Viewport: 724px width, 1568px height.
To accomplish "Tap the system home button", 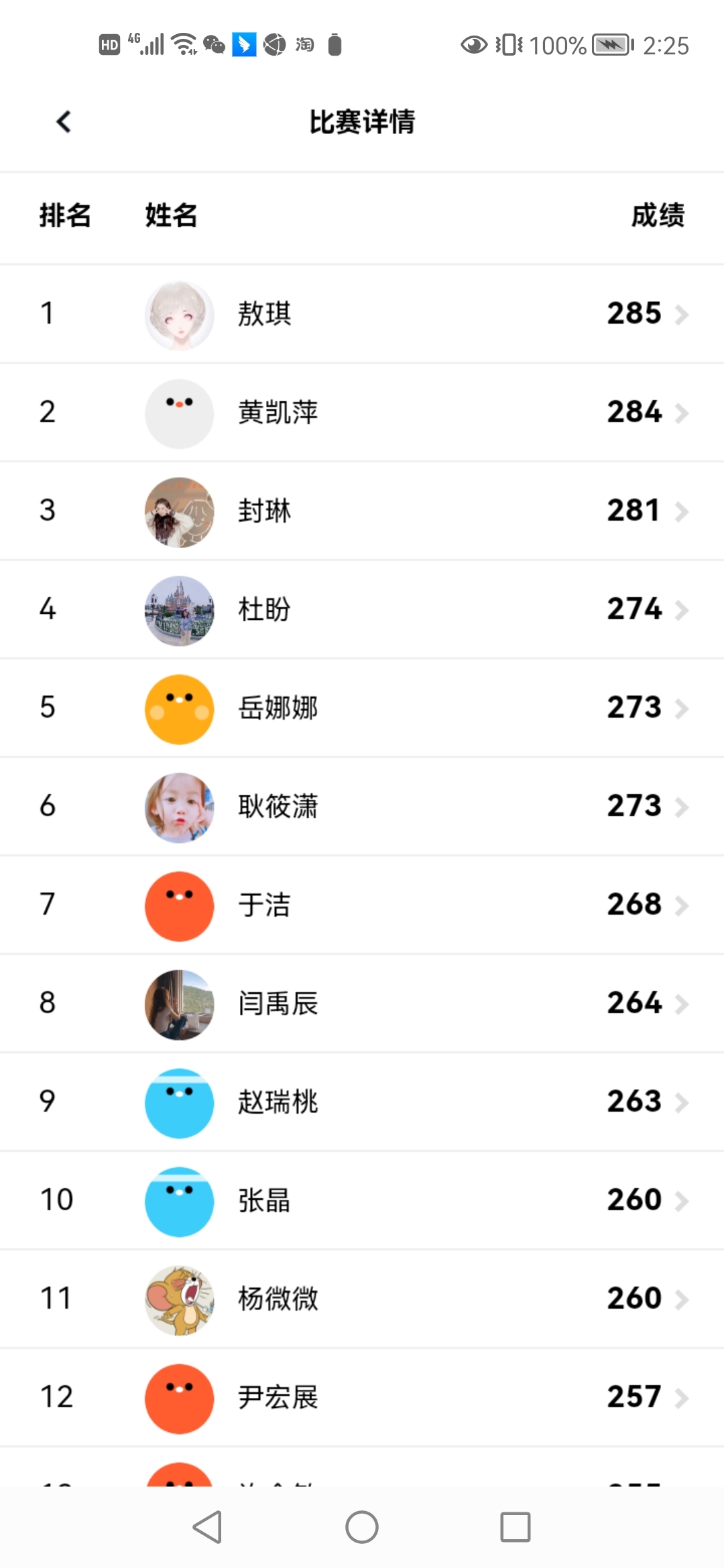I will pos(362,1527).
